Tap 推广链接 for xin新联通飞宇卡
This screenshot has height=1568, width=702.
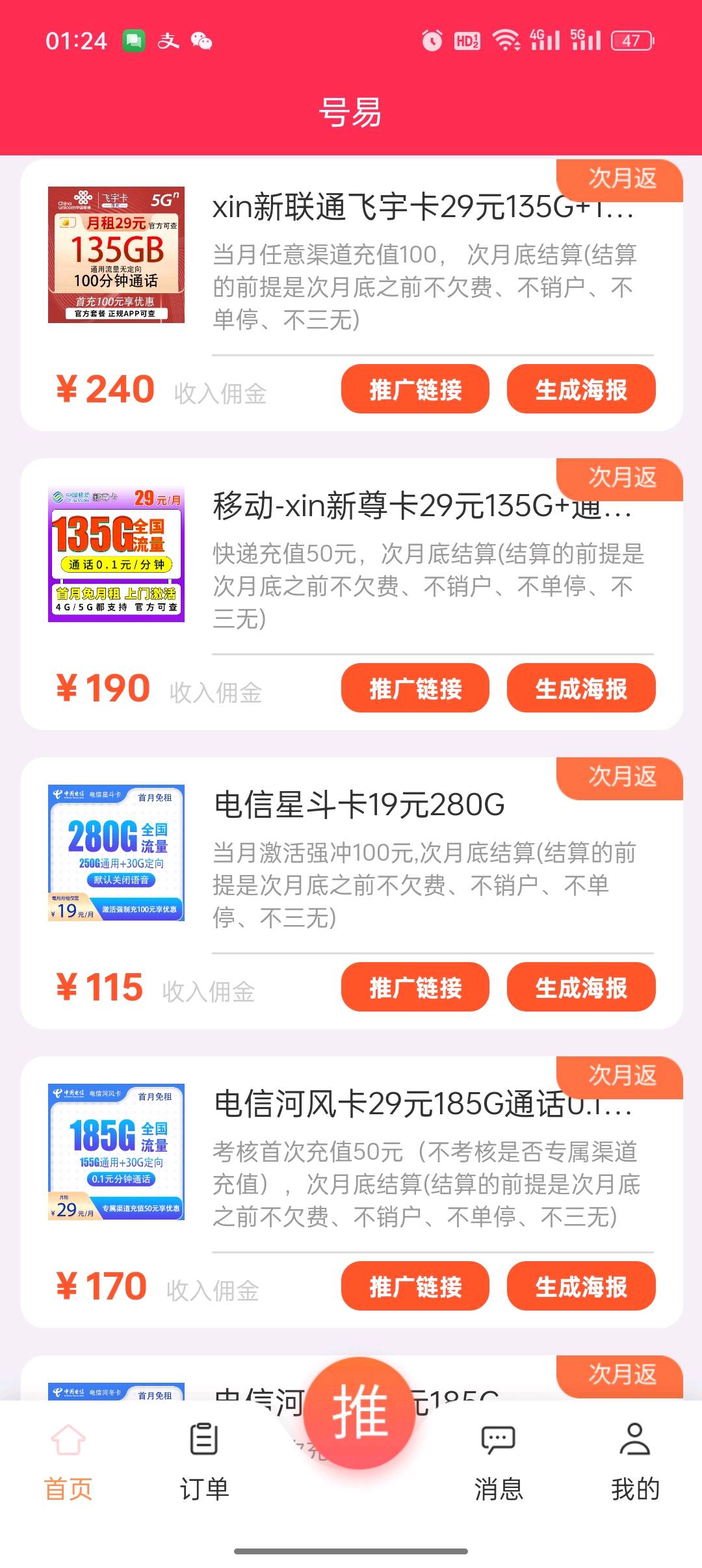click(x=415, y=389)
